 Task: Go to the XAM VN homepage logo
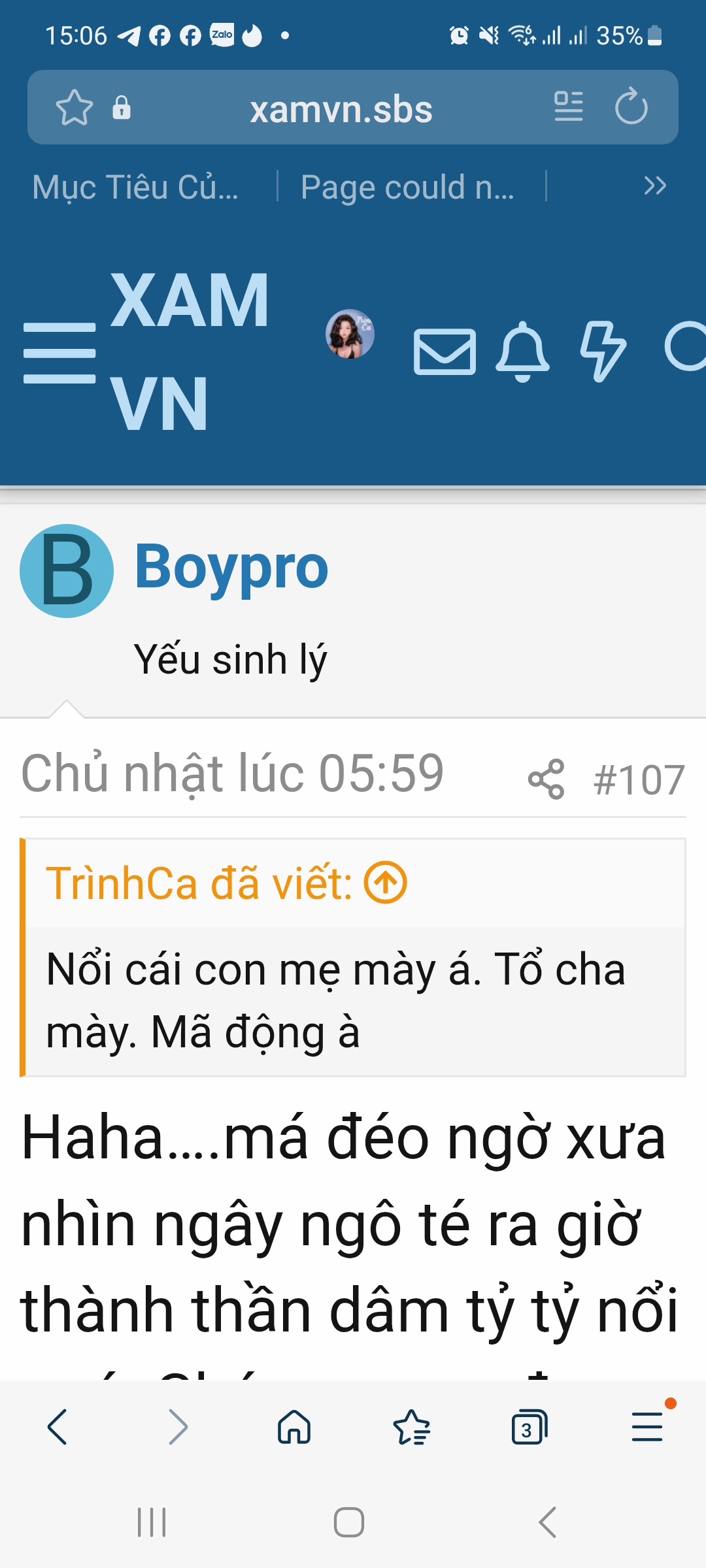point(190,351)
